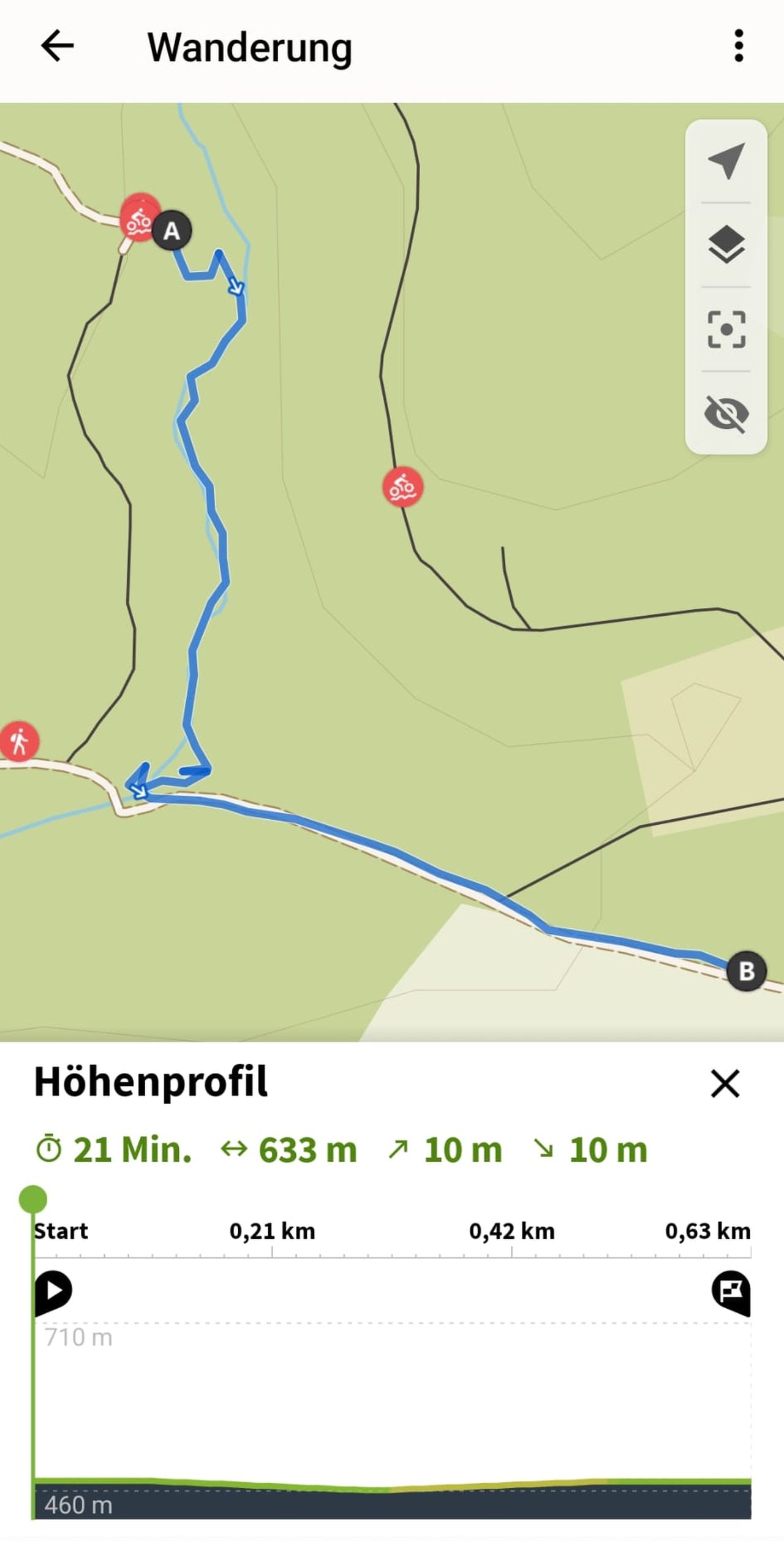784x1541 pixels.
Task: Open the cycling marker in map center
Action: pos(402,487)
